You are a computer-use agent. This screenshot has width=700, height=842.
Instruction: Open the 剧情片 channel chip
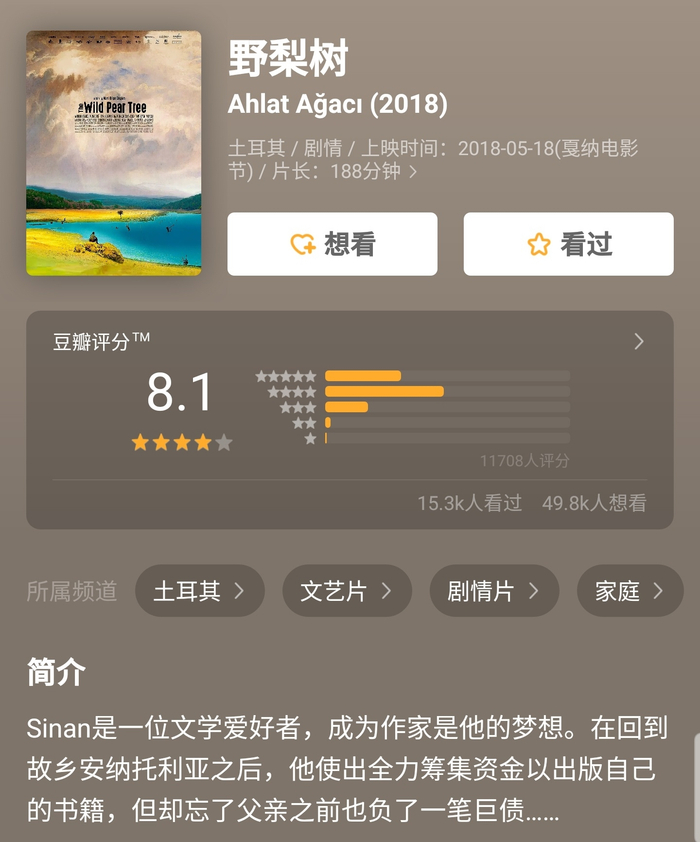point(494,591)
